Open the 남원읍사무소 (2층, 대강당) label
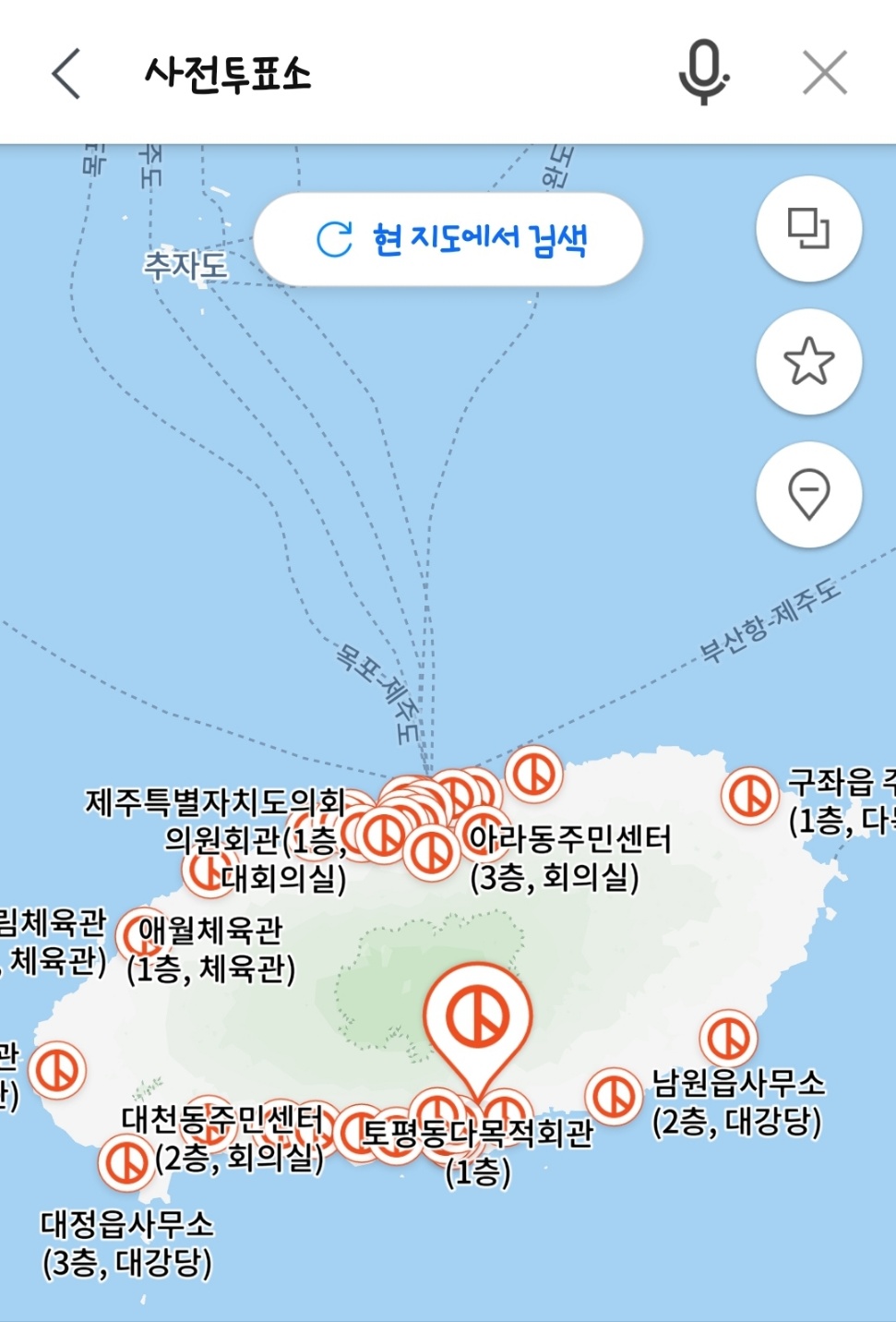The height and width of the screenshot is (1322, 896). click(738, 1103)
